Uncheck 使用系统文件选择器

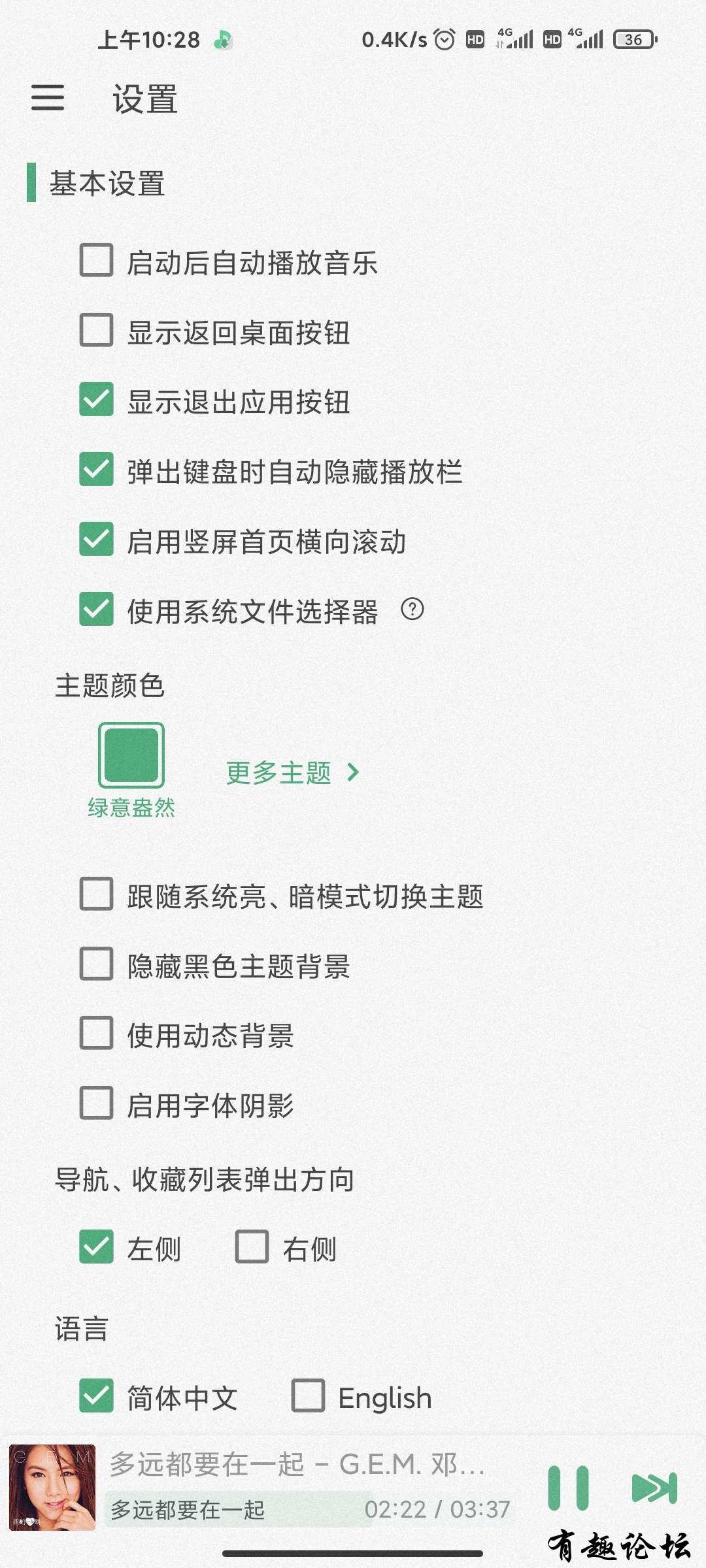click(x=97, y=610)
